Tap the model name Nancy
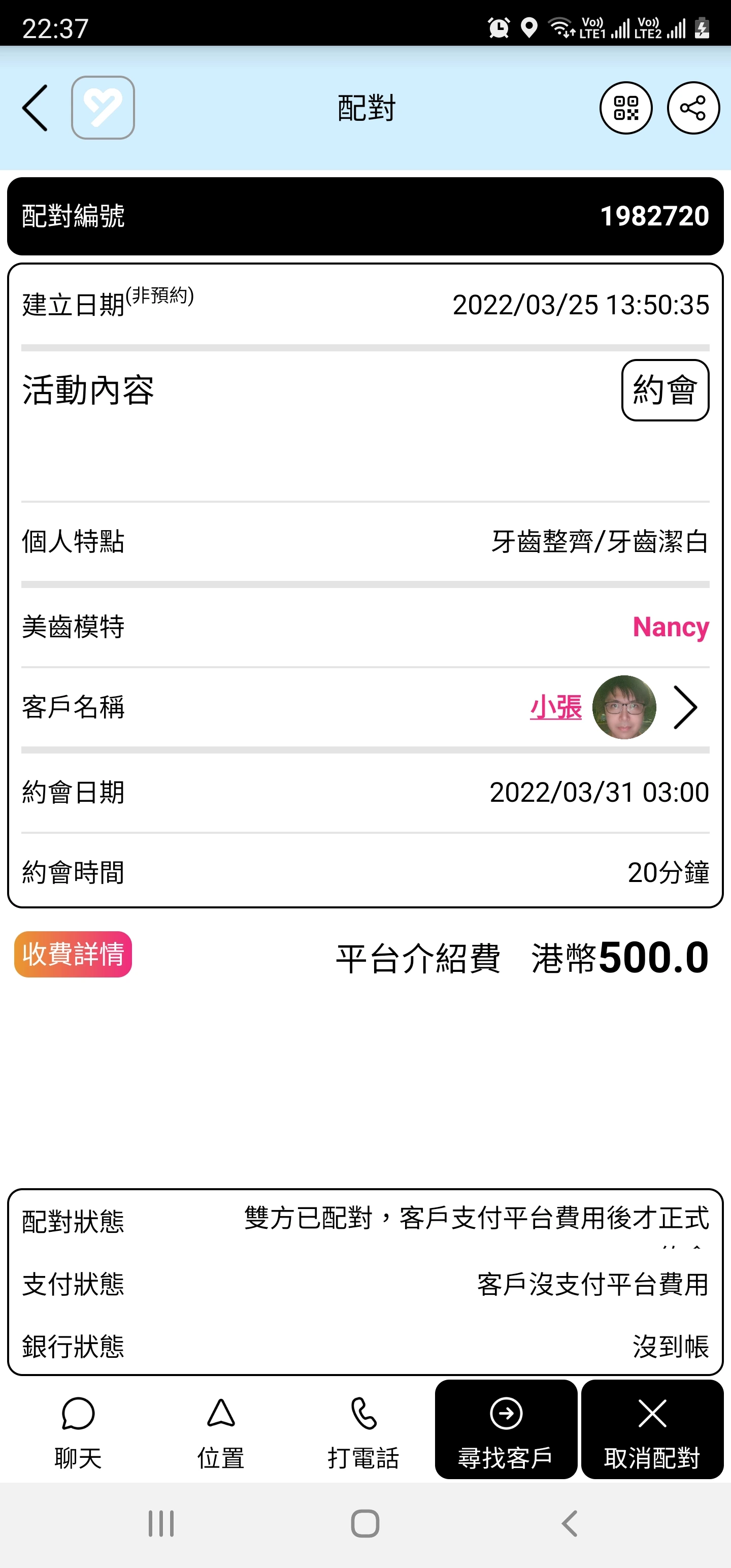 pyautogui.click(x=670, y=628)
